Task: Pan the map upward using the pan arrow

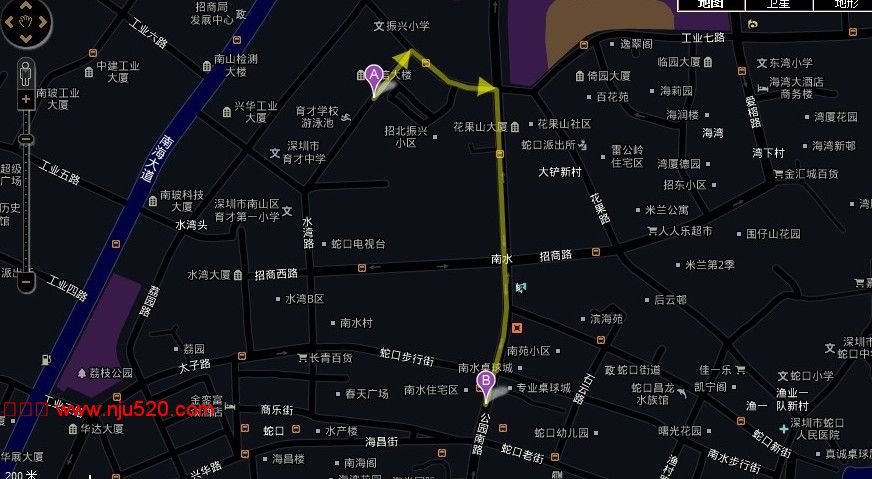Action: (26, 7)
